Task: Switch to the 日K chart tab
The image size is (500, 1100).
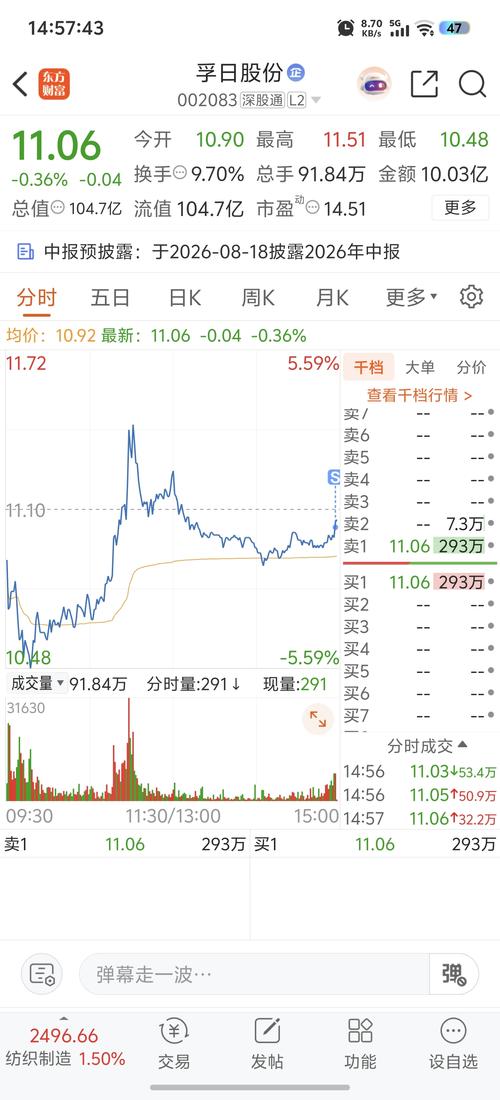Action: point(184,297)
